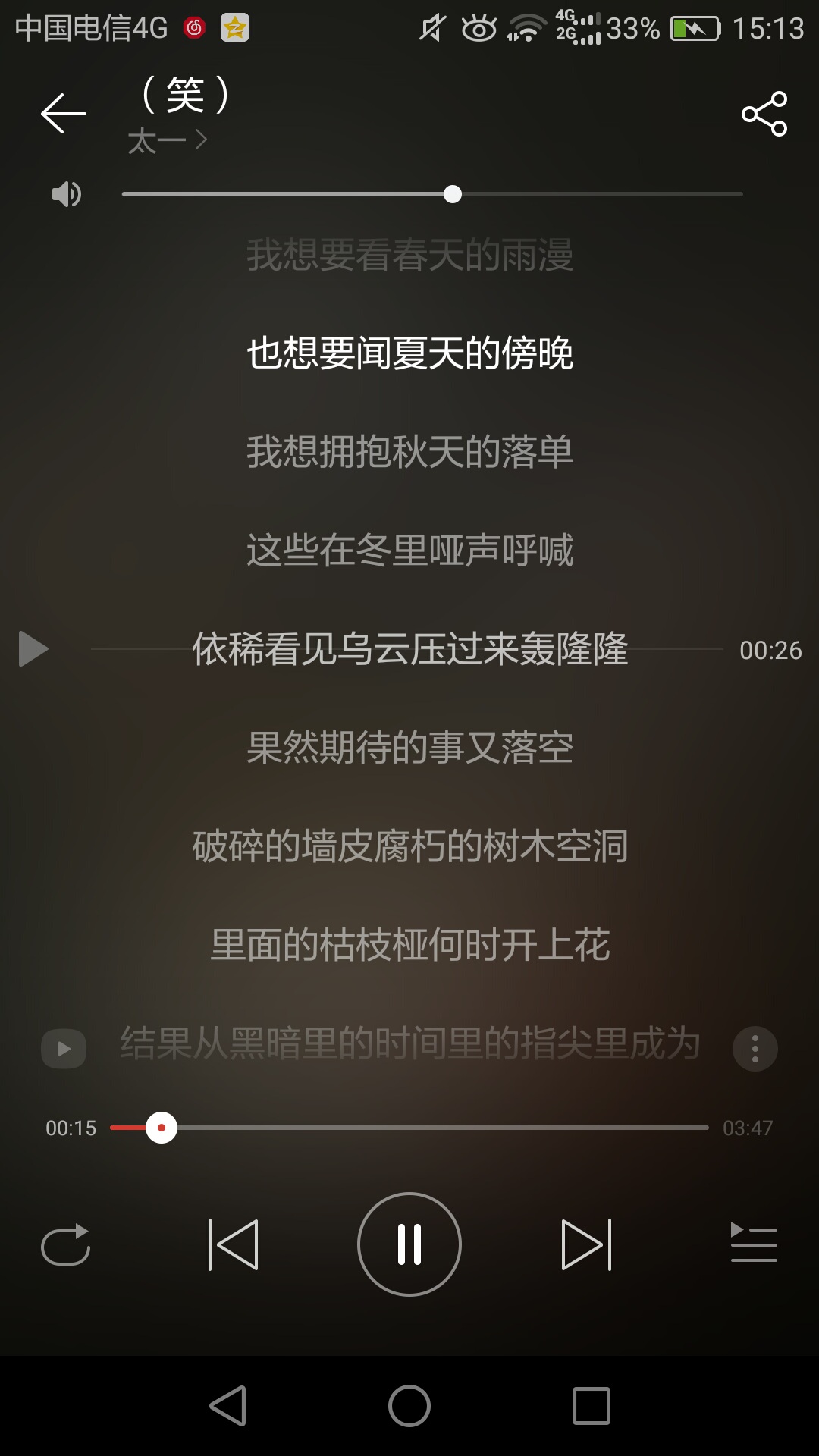The width and height of the screenshot is (819, 1456).
Task: Open the recent apps view
Action: point(591,1407)
